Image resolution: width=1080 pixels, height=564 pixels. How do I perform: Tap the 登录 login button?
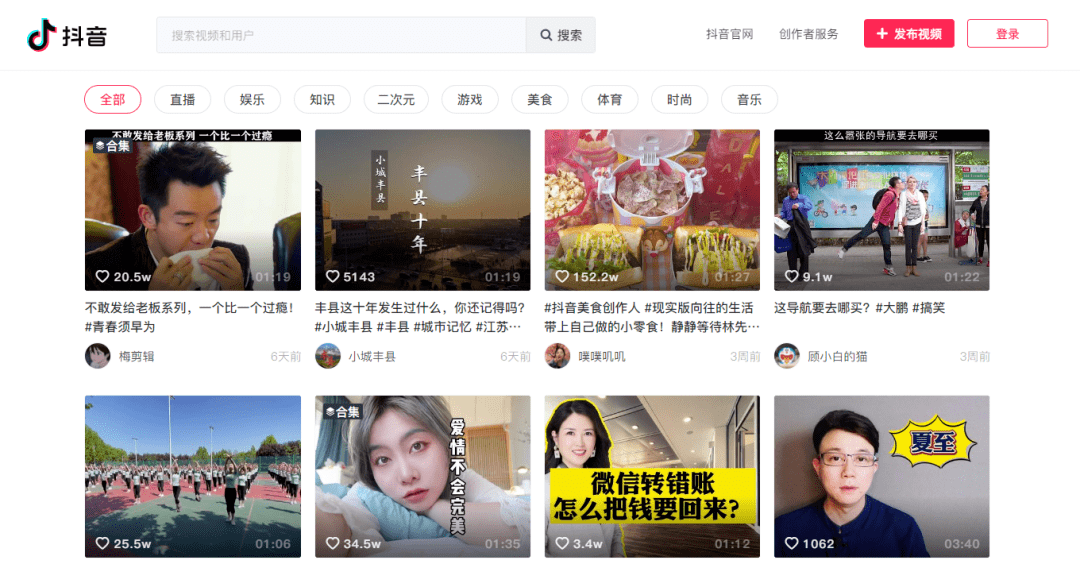[x=1007, y=34]
